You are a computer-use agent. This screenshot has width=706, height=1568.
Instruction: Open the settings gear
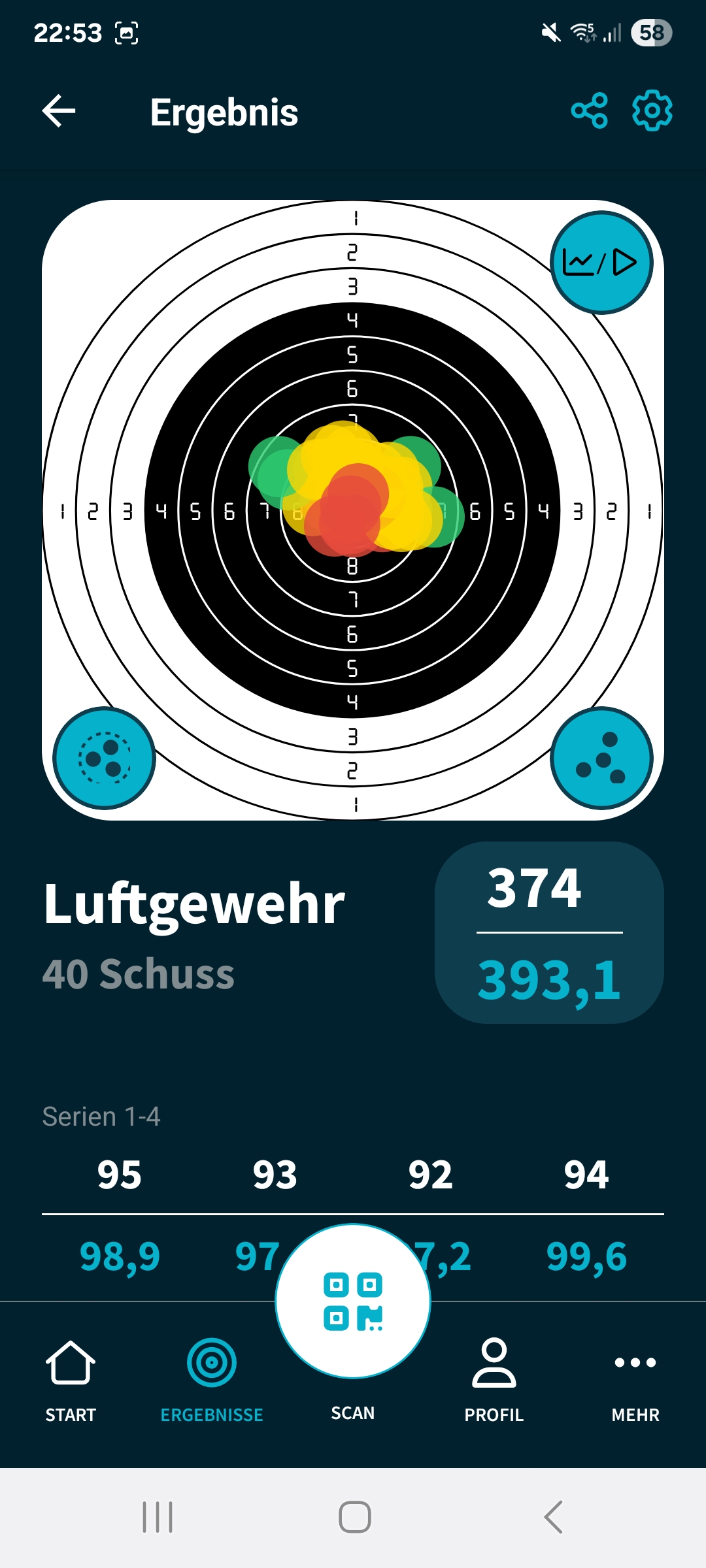tap(652, 110)
